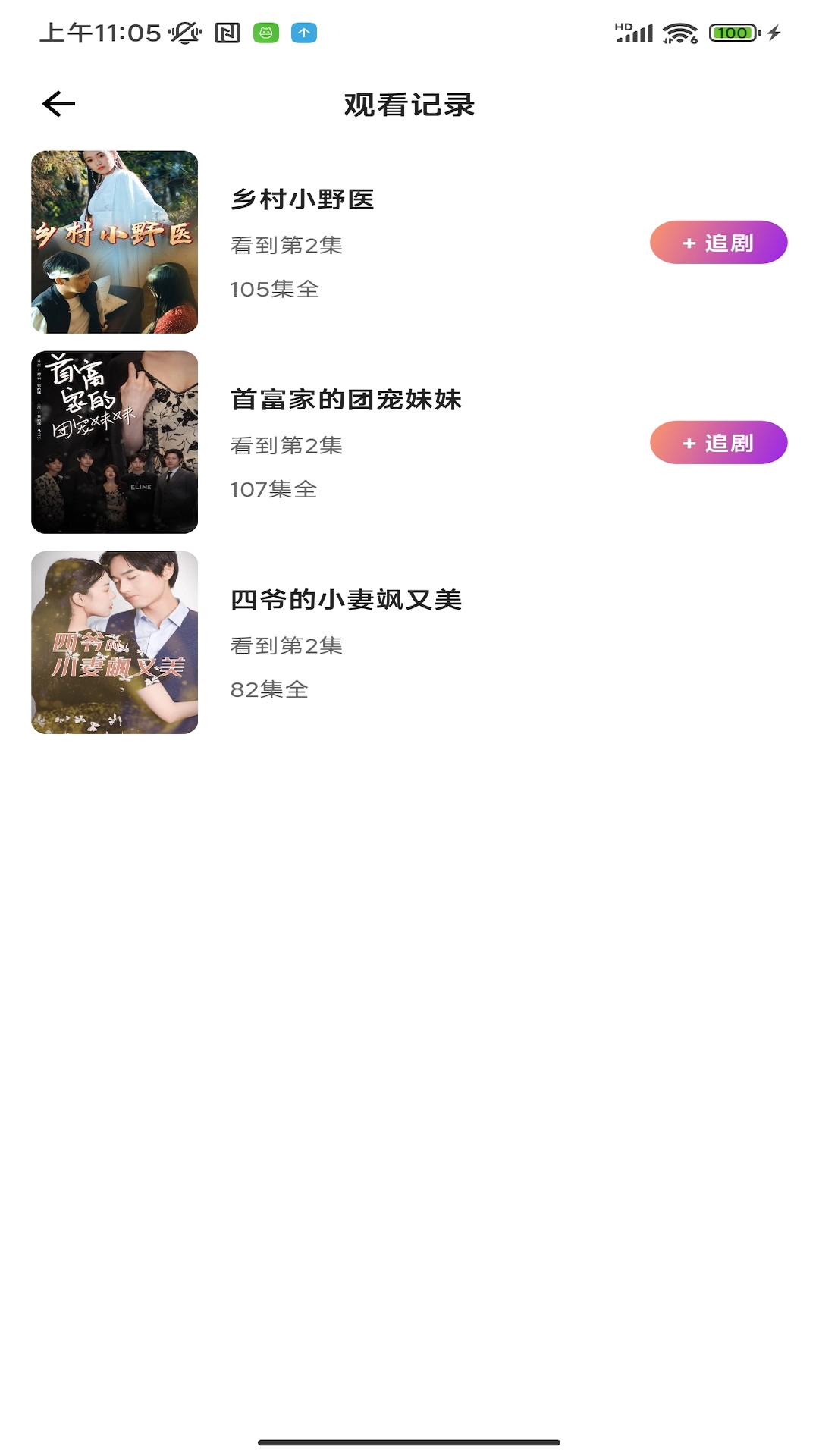Tap the back arrow to exit watch history
Viewport: 819px width, 1456px height.
(57, 105)
